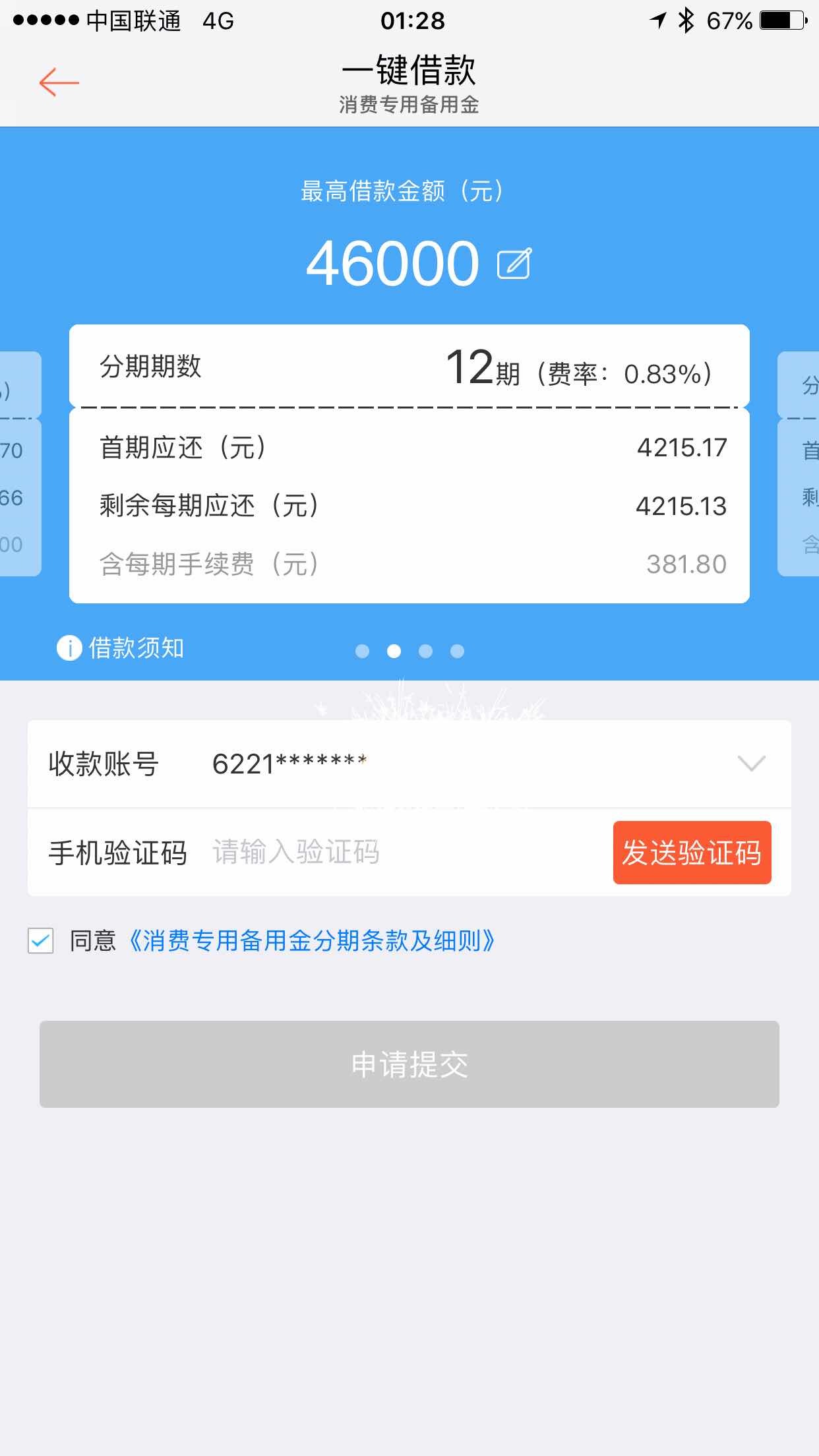Click the 请输入验证码 input field

pyautogui.click(x=330, y=852)
